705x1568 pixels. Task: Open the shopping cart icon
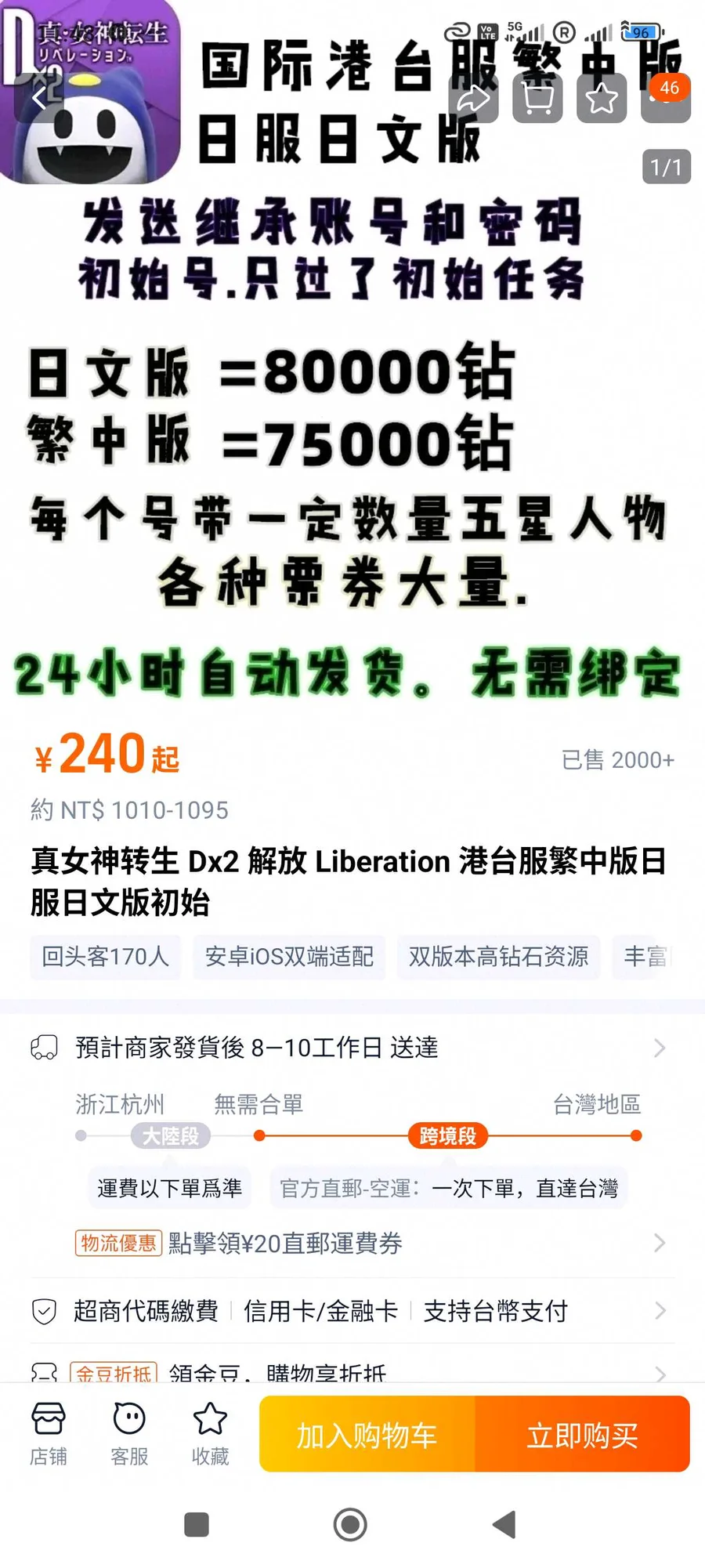click(x=537, y=99)
